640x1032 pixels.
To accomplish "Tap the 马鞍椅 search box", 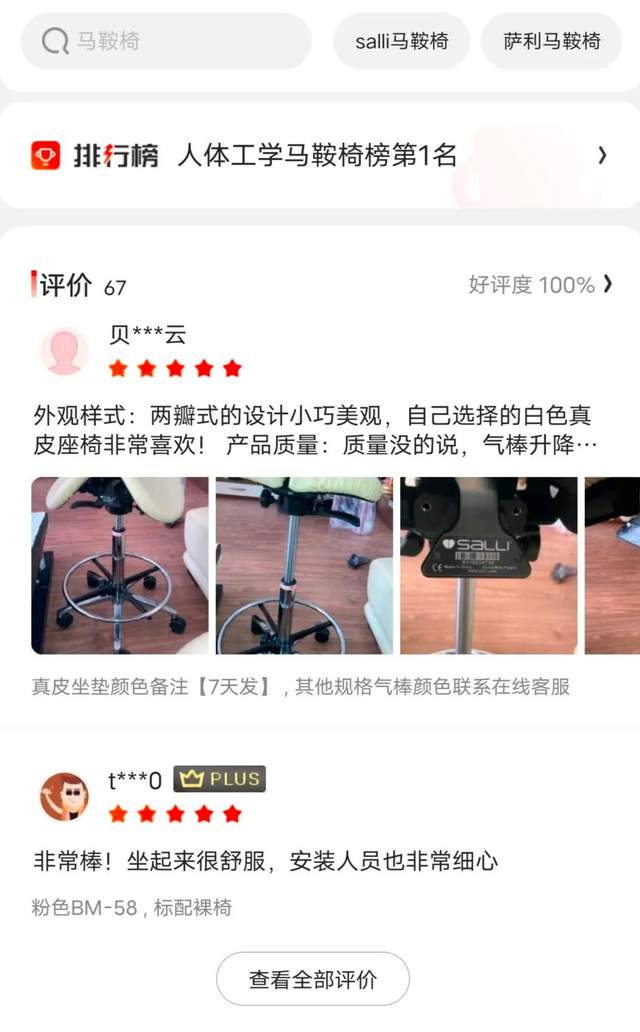I will [x=166, y=41].
